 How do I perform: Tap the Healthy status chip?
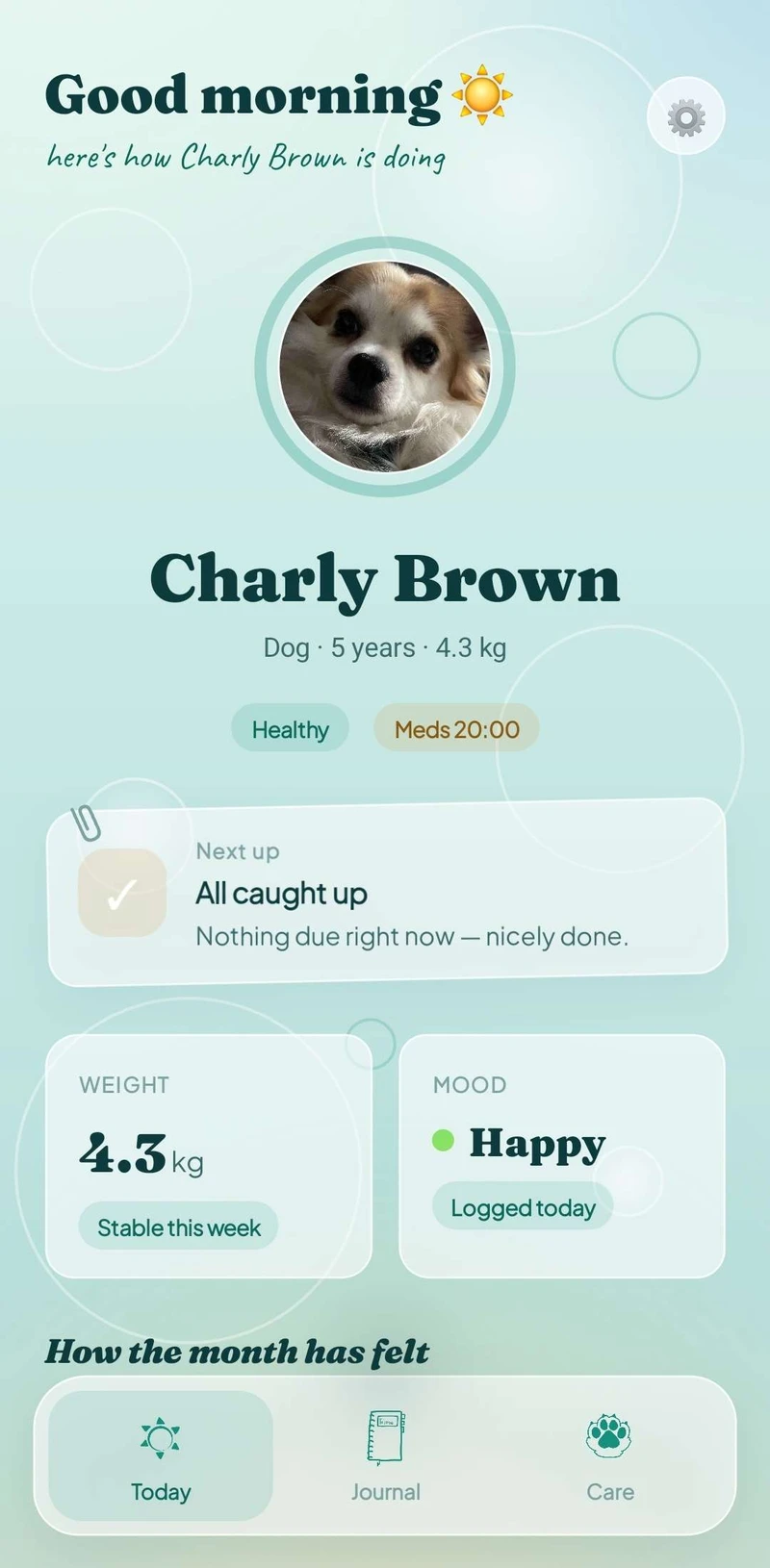[x=290, y=729]
